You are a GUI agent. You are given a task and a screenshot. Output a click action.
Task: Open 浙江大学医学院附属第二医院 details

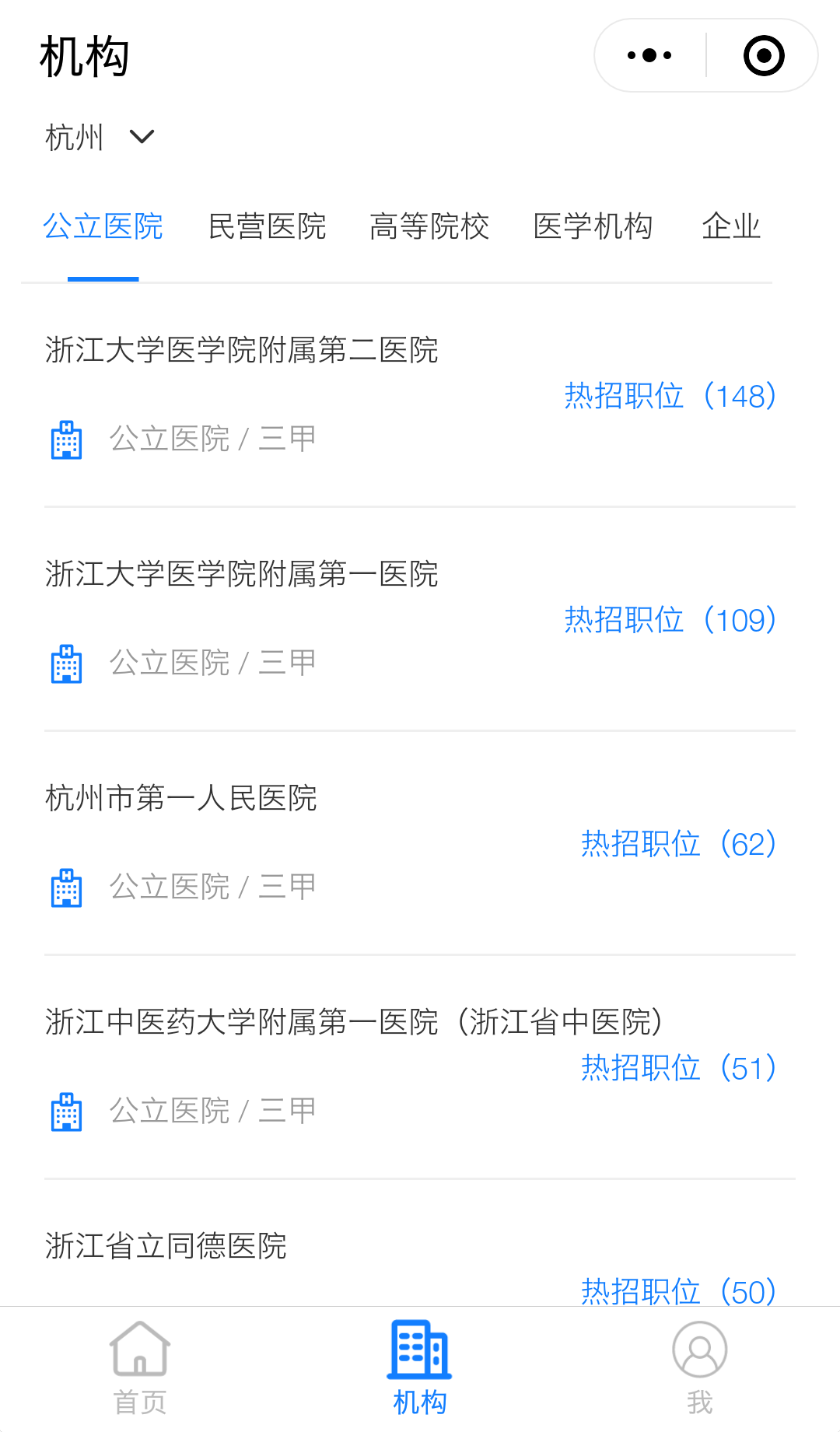pos(242,350)
